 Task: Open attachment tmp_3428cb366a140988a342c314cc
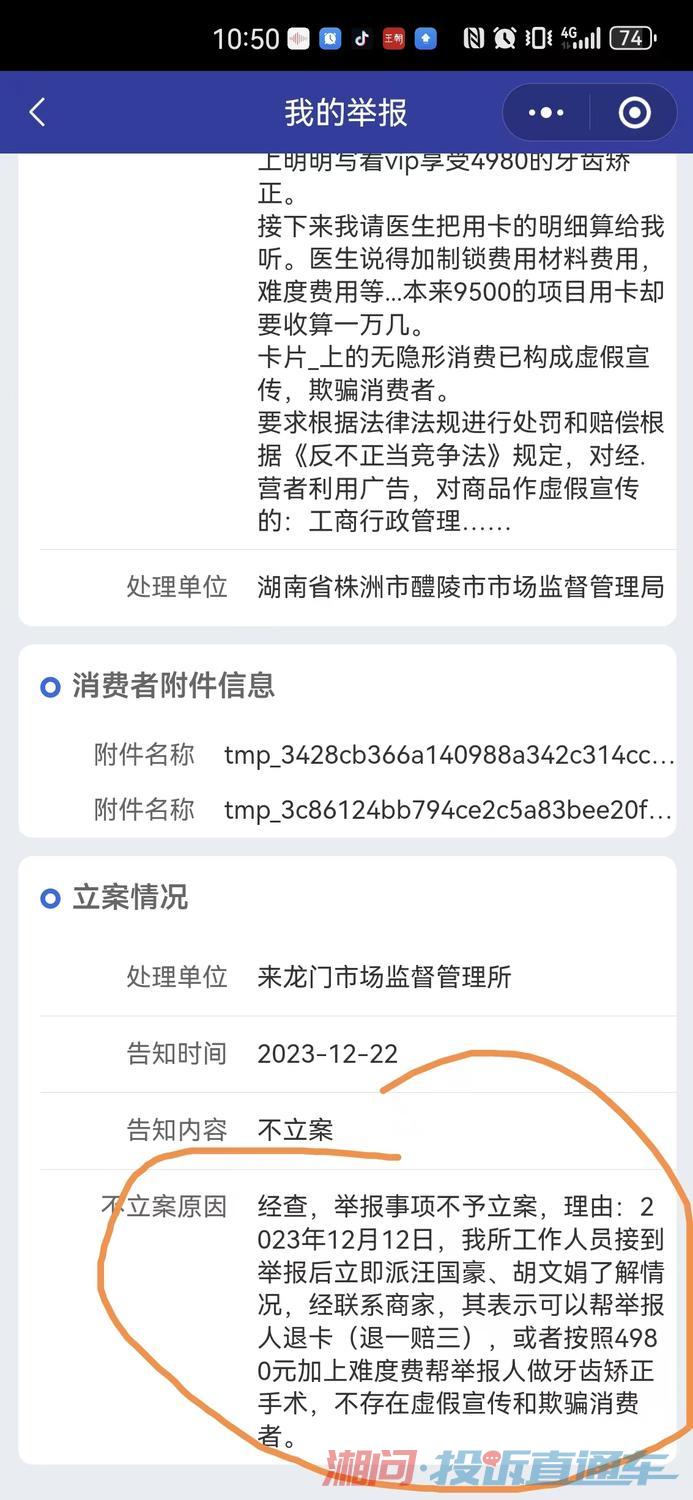click(x=448, y=755)
